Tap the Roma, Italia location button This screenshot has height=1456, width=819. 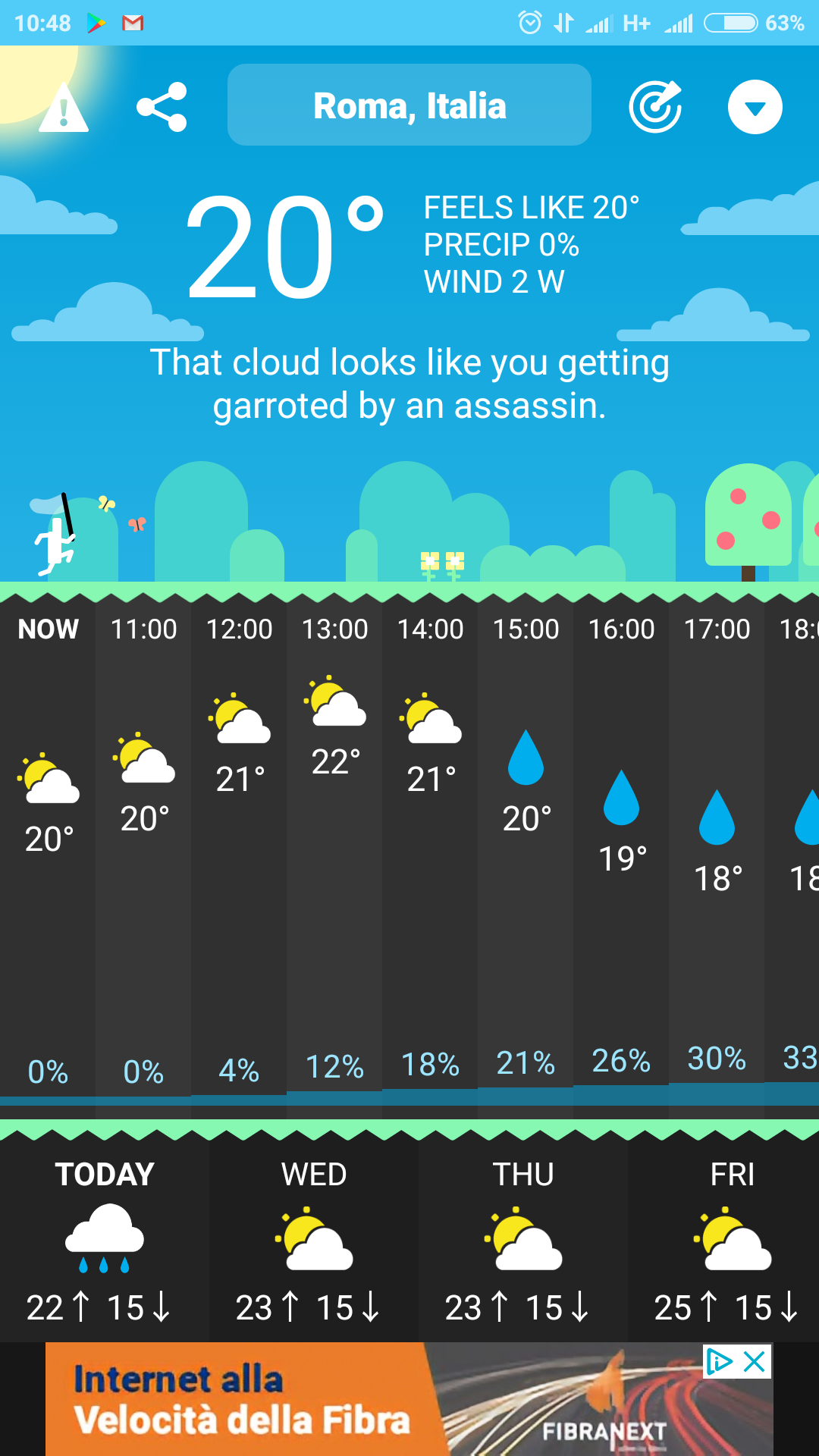click(409, 105)
